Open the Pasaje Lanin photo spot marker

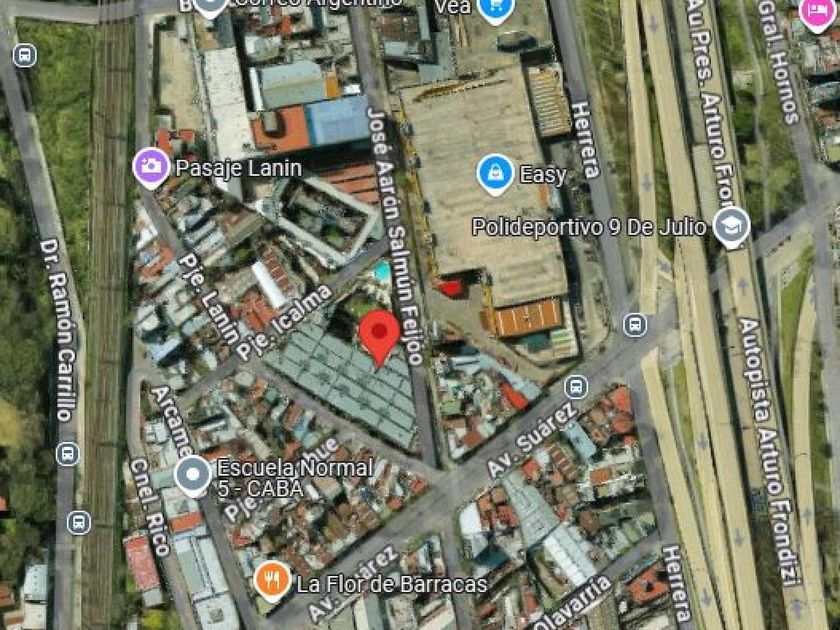coord(152,167)
